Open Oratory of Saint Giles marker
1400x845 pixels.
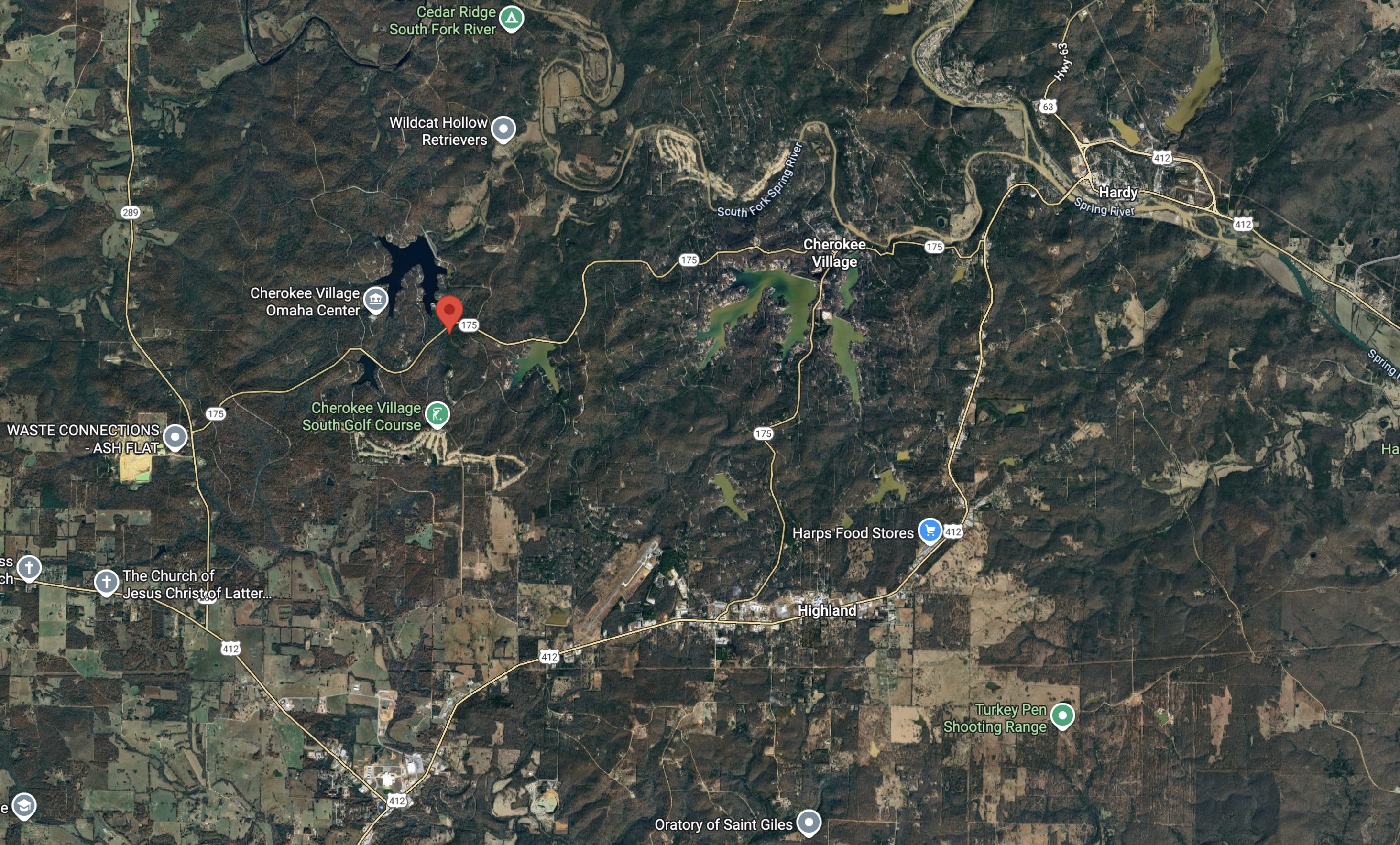(809, 822)
